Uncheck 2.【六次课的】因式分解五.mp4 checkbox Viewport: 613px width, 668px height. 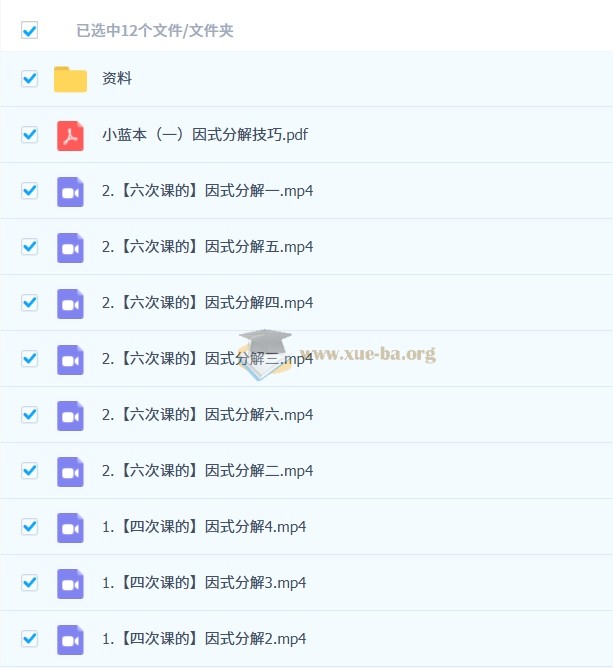(30, 247)
